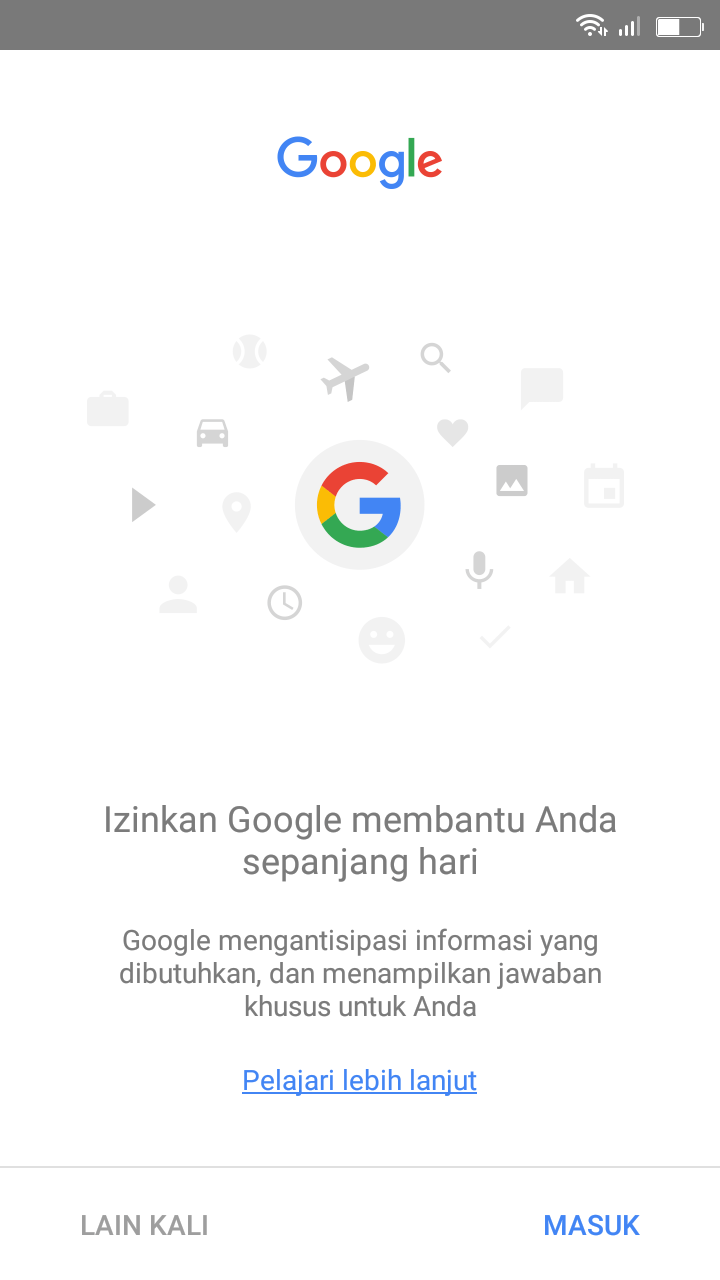Image resolution: width=720 pixels, height=1280 pixels.
Task: Open the Pelajari lebih lanjut link
Action: pos(359,1080)
